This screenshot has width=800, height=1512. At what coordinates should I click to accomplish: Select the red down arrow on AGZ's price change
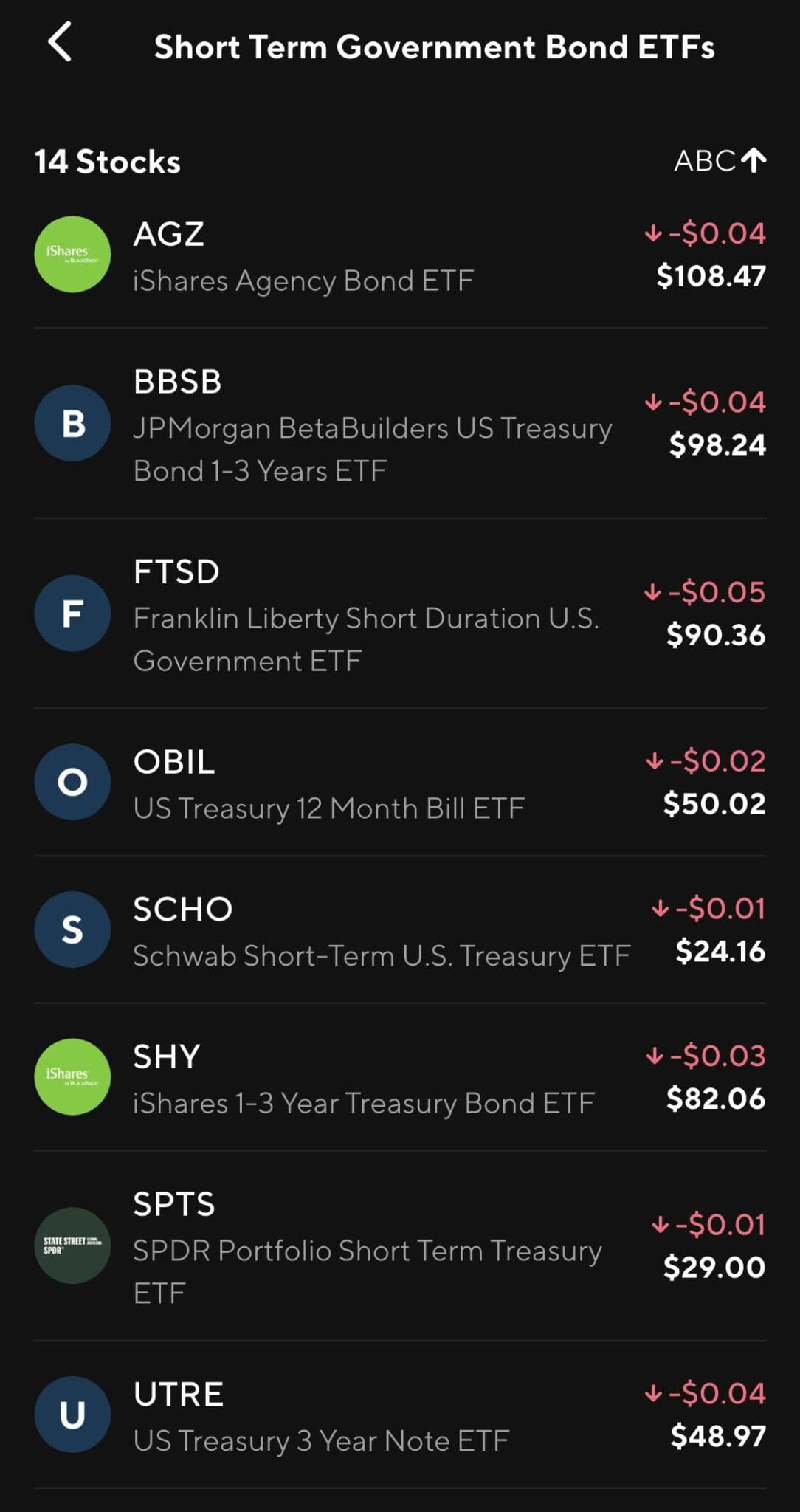(652, 233)
